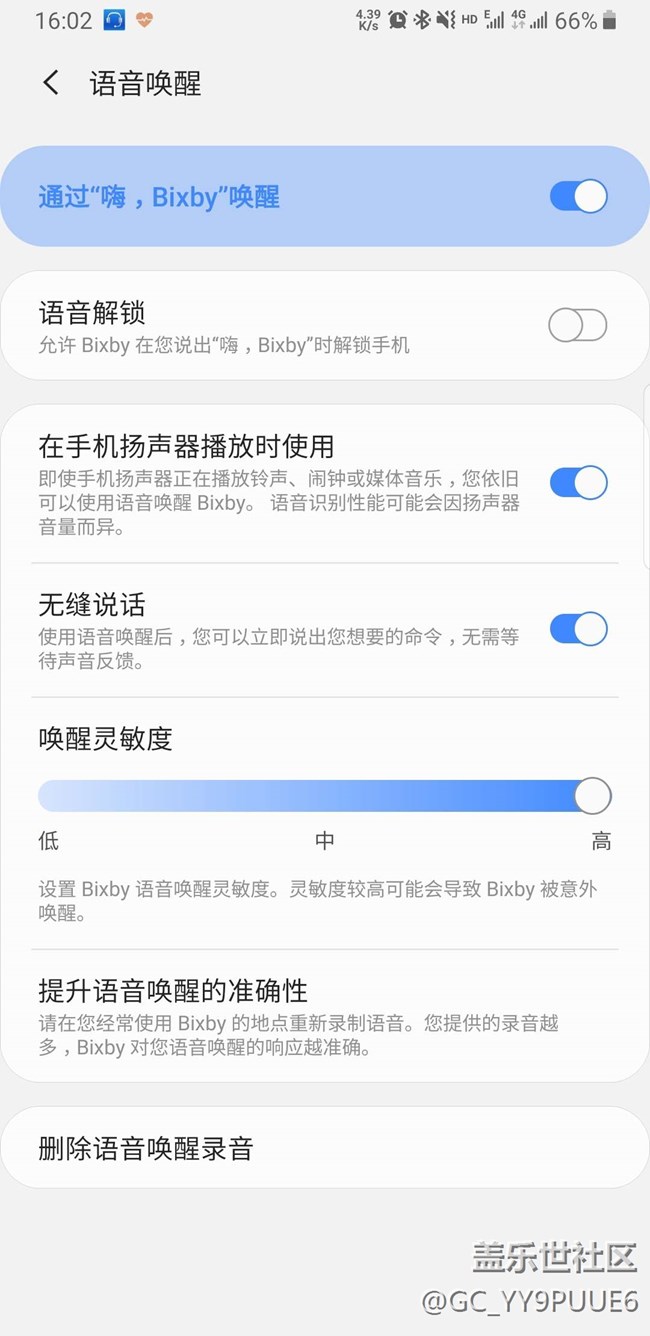The height and width of the screenshot is (1336, 650).
Task: Turn off 通过"嗨，Bixby"唤醒 switch
Action: 578,196
